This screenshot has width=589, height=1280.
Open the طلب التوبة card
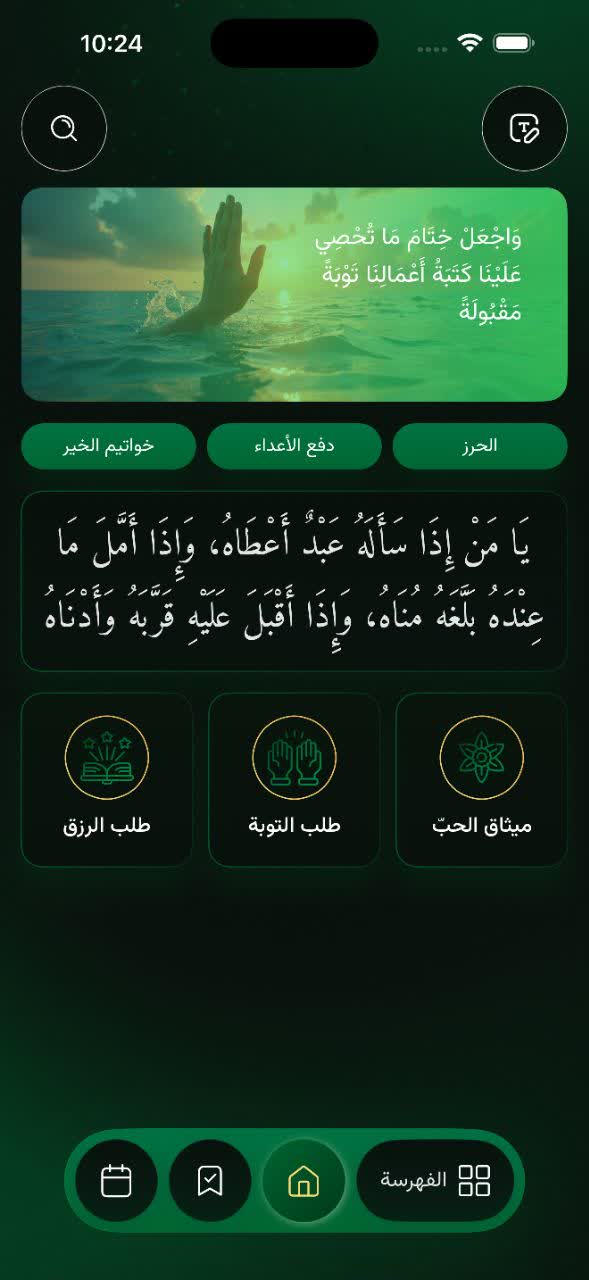294,780
